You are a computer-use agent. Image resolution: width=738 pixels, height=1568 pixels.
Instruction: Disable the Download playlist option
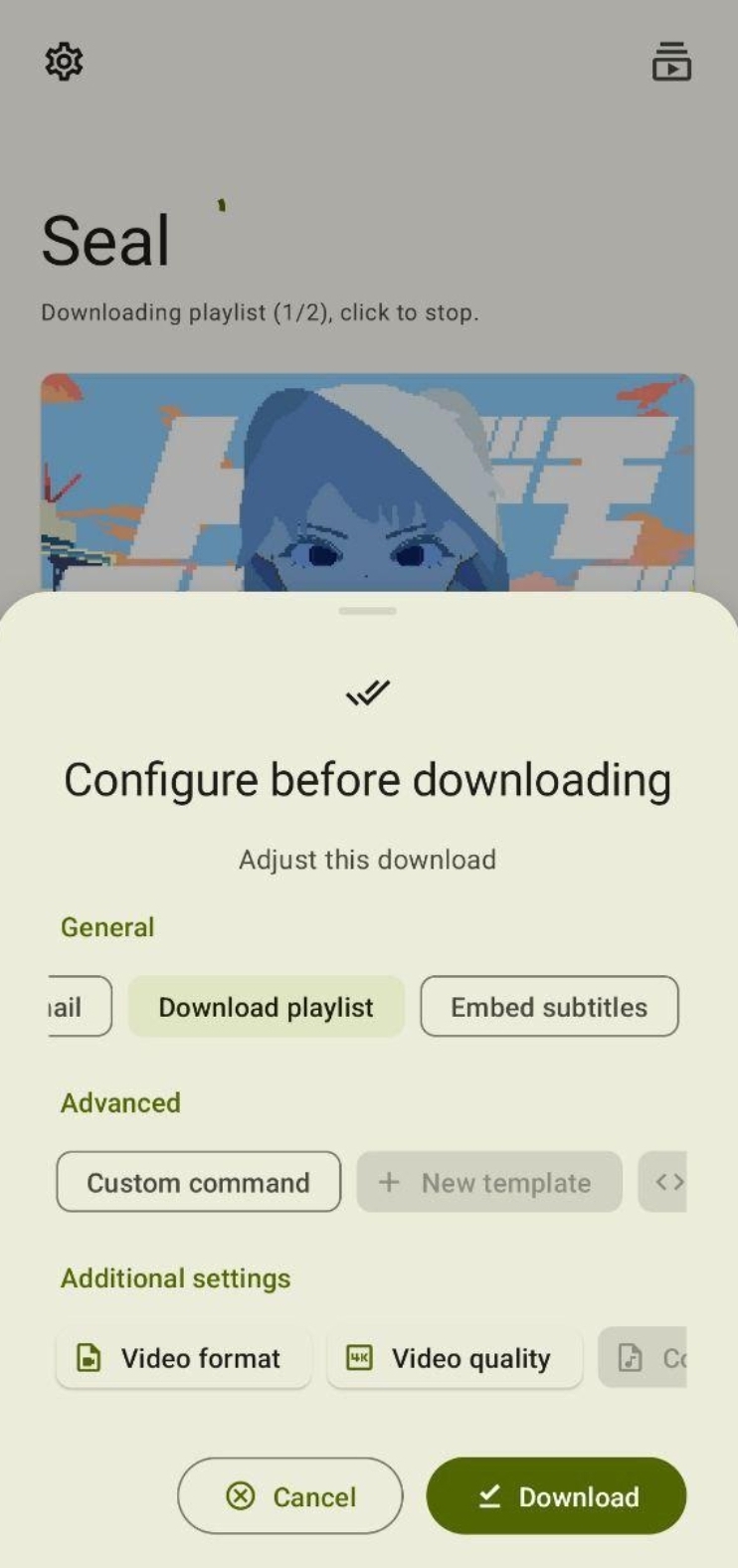(266, 1007)
